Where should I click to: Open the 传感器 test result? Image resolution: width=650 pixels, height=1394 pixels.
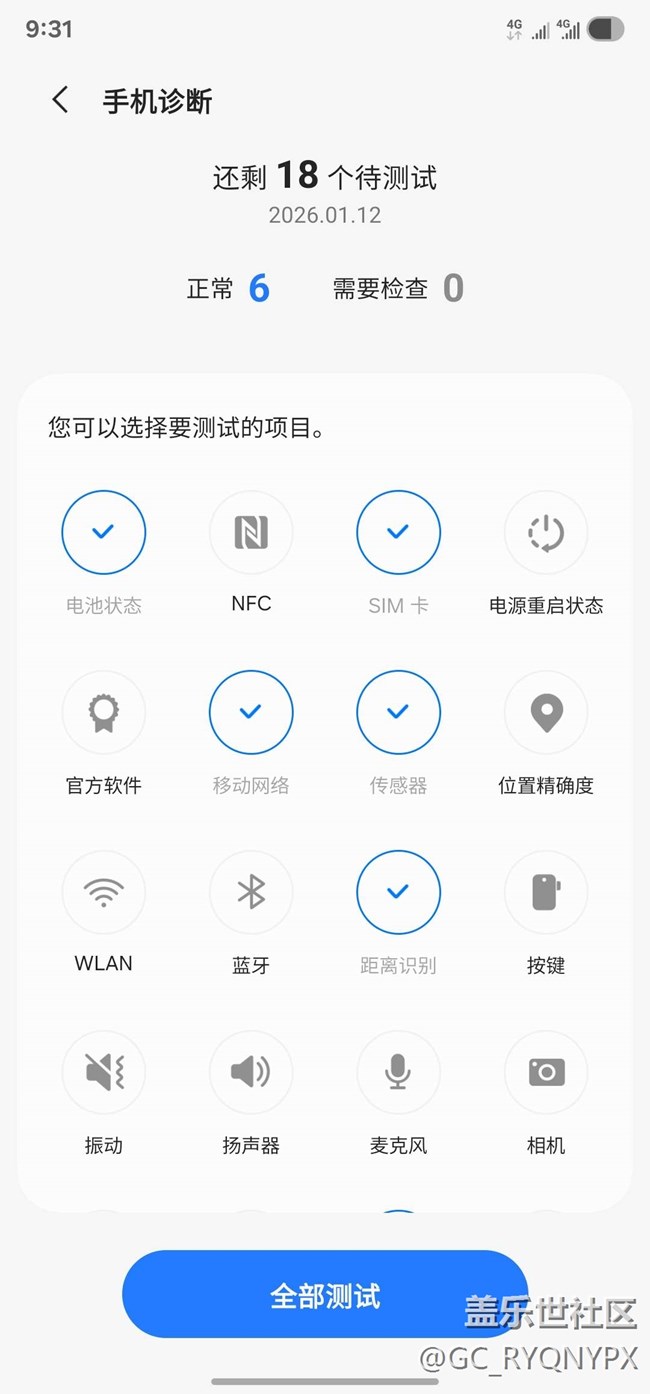(x=398, y=713)
